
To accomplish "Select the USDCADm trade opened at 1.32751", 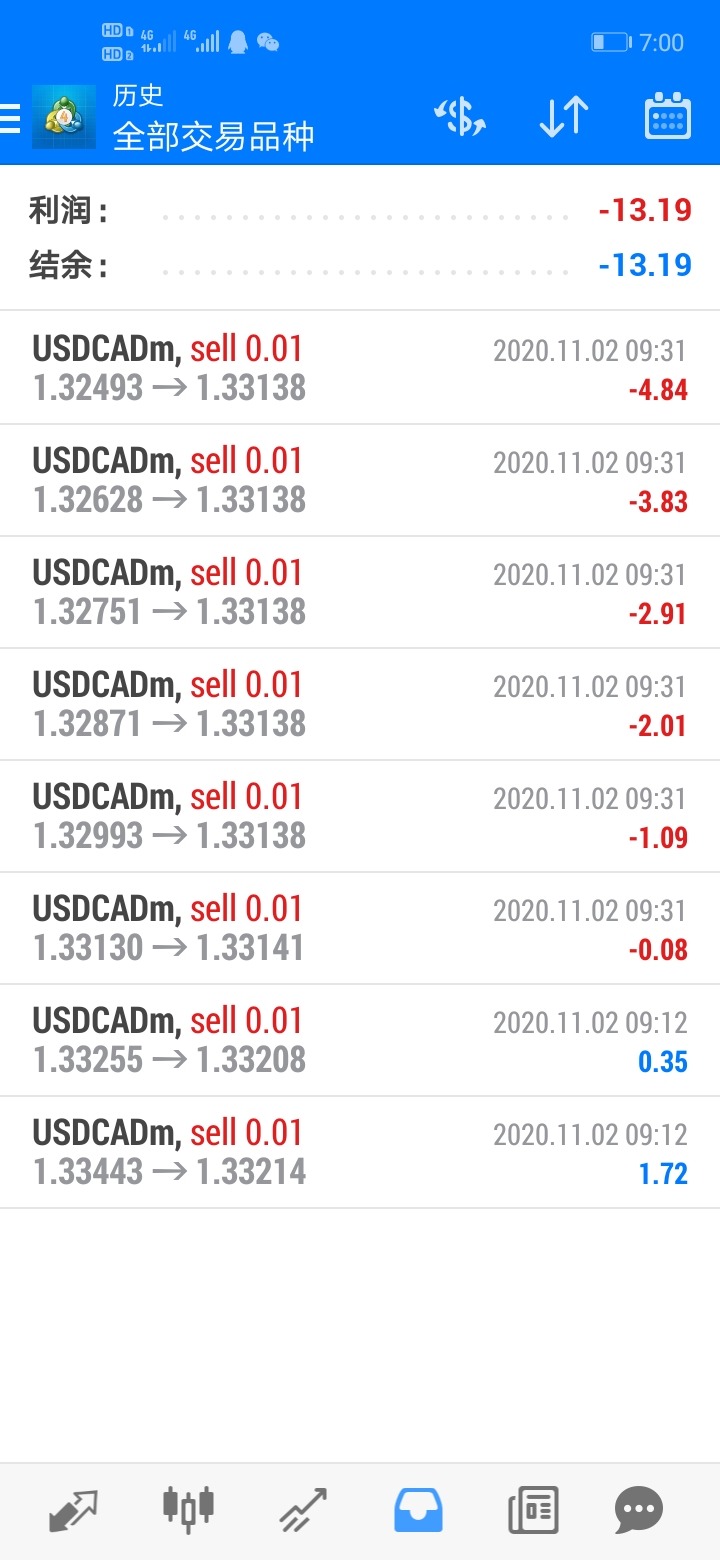I will (x=360, y=592).
